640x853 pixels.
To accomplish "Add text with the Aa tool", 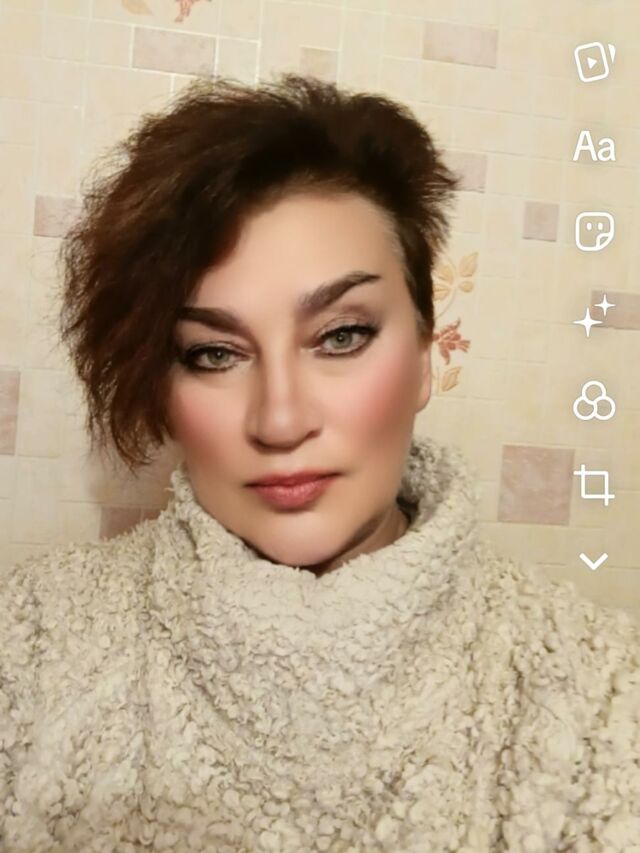I will point(594,147).
